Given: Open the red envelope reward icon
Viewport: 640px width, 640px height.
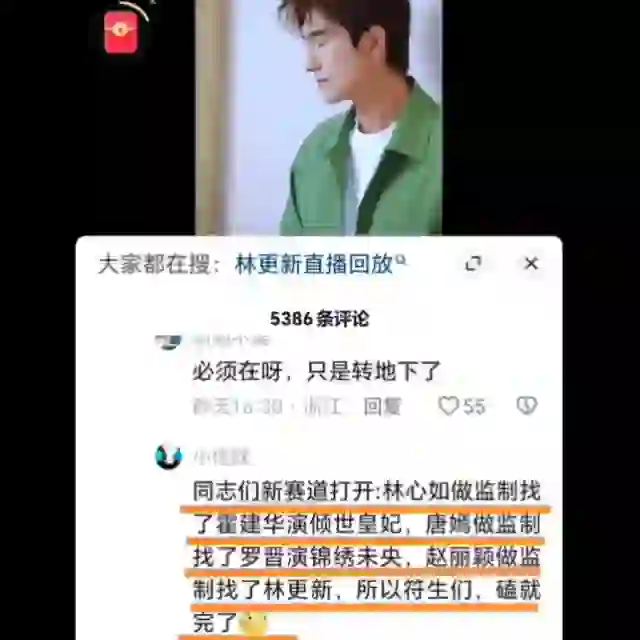Looking at the screenshot, I should tap(121, 32).
